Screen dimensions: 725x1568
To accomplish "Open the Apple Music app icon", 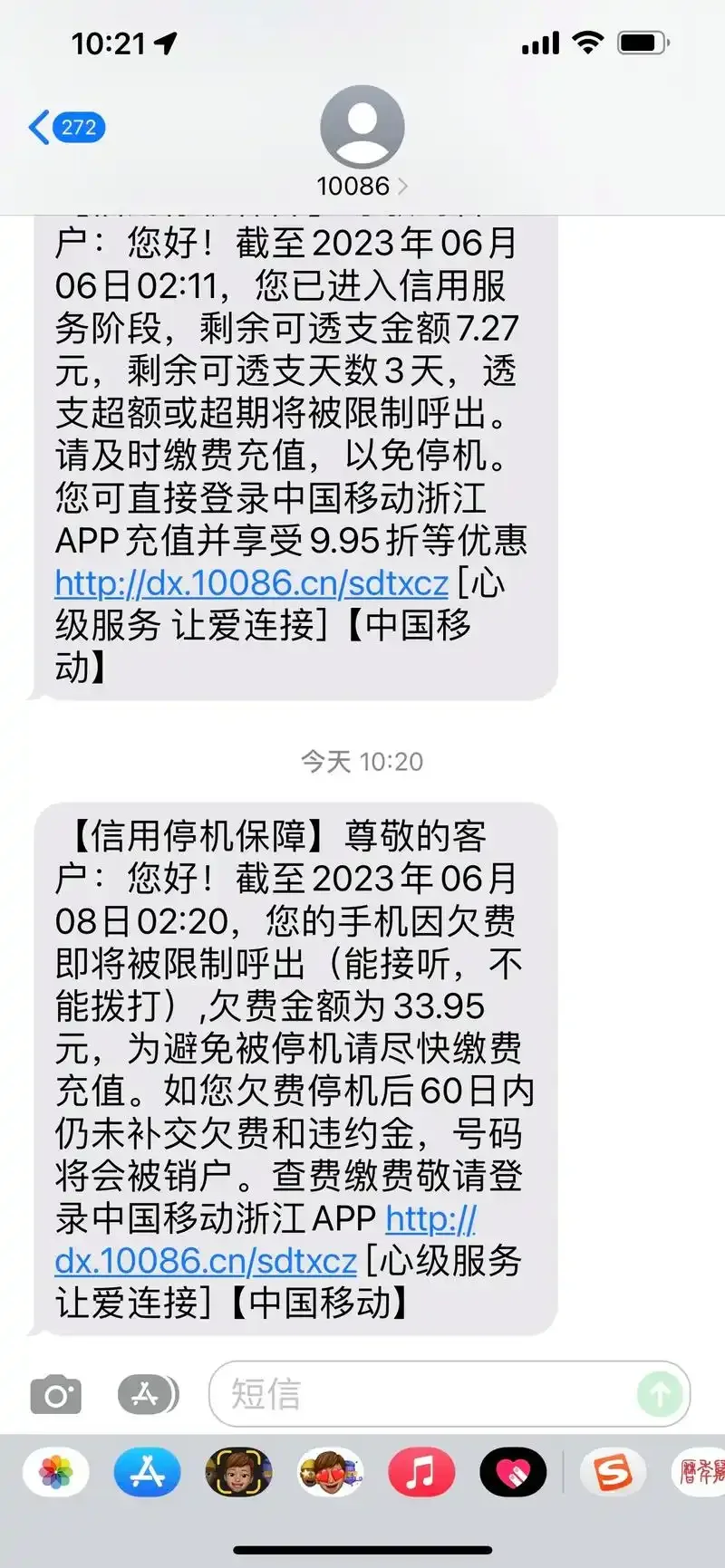I will point(422,1473).
